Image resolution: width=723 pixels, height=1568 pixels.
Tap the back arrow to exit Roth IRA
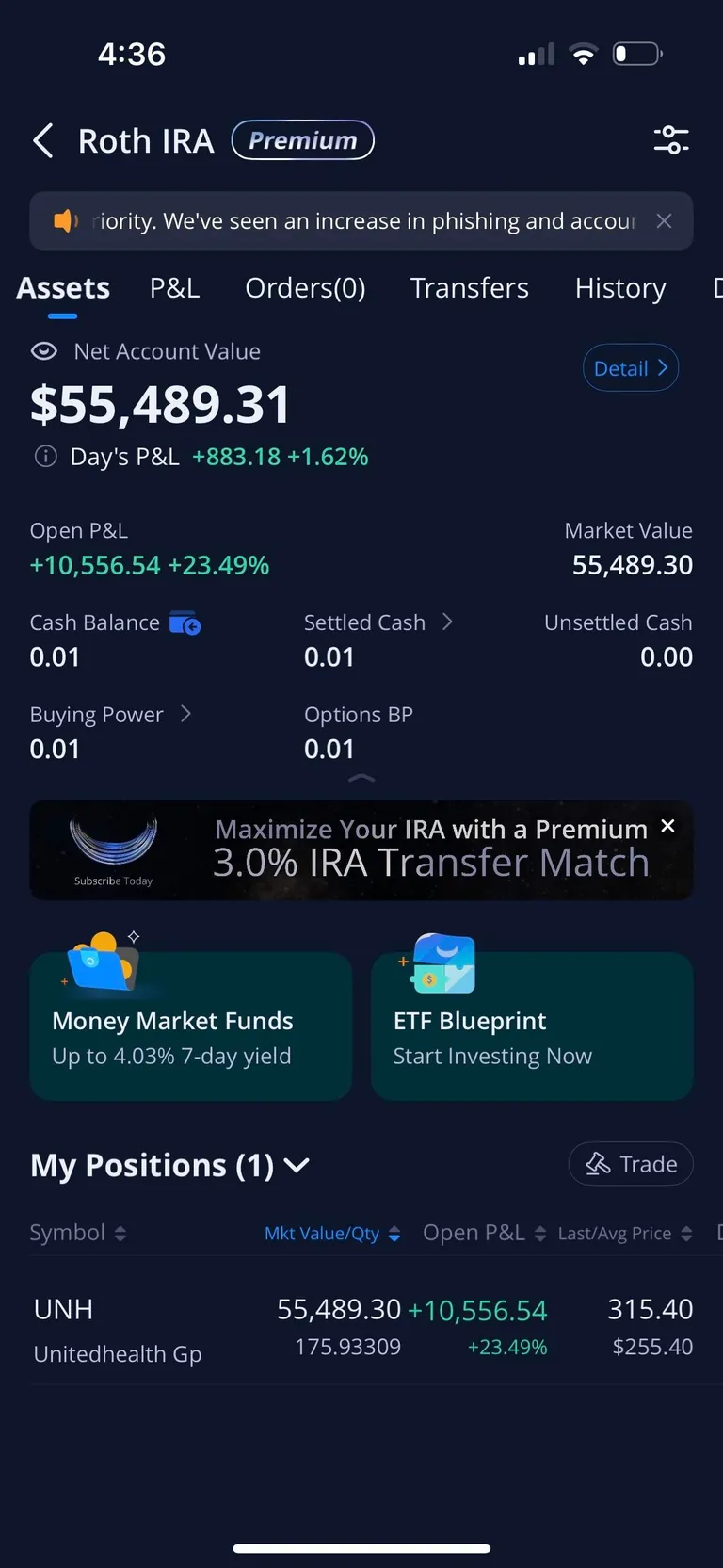click(x=42, y=139)
